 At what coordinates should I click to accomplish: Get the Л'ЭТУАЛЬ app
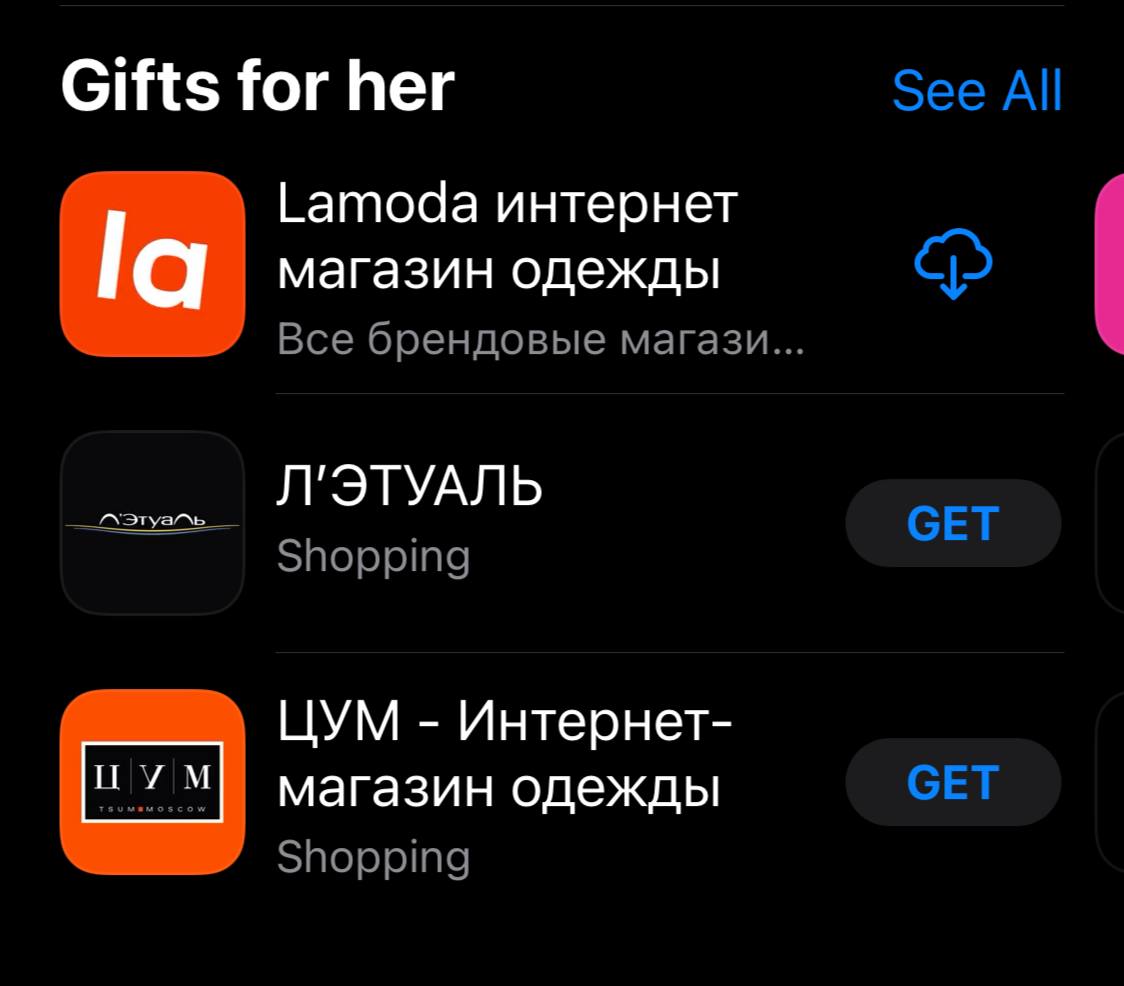click(952, 523)
